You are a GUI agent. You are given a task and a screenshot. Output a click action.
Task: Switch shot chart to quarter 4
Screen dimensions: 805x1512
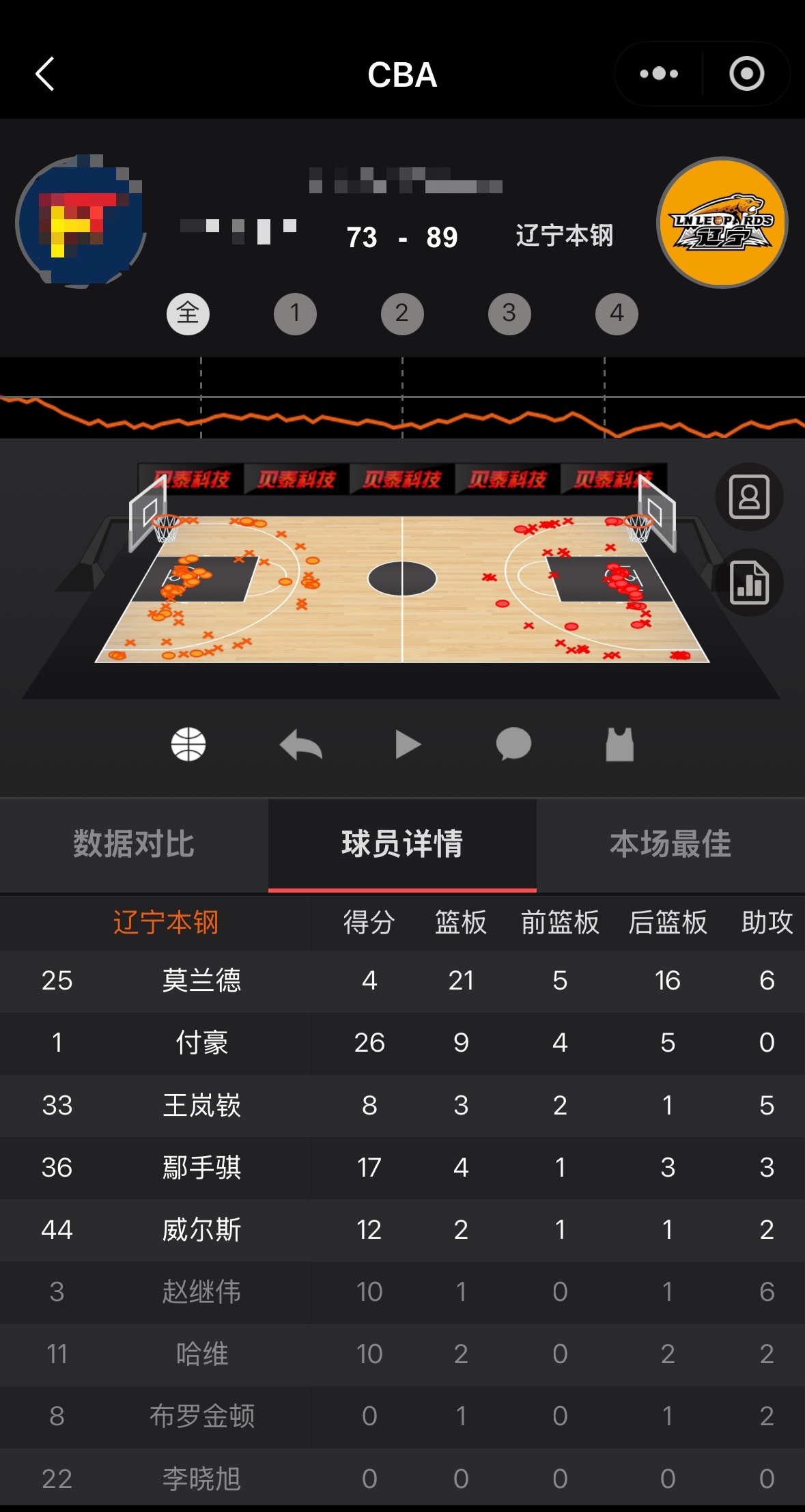pos(617,313)
